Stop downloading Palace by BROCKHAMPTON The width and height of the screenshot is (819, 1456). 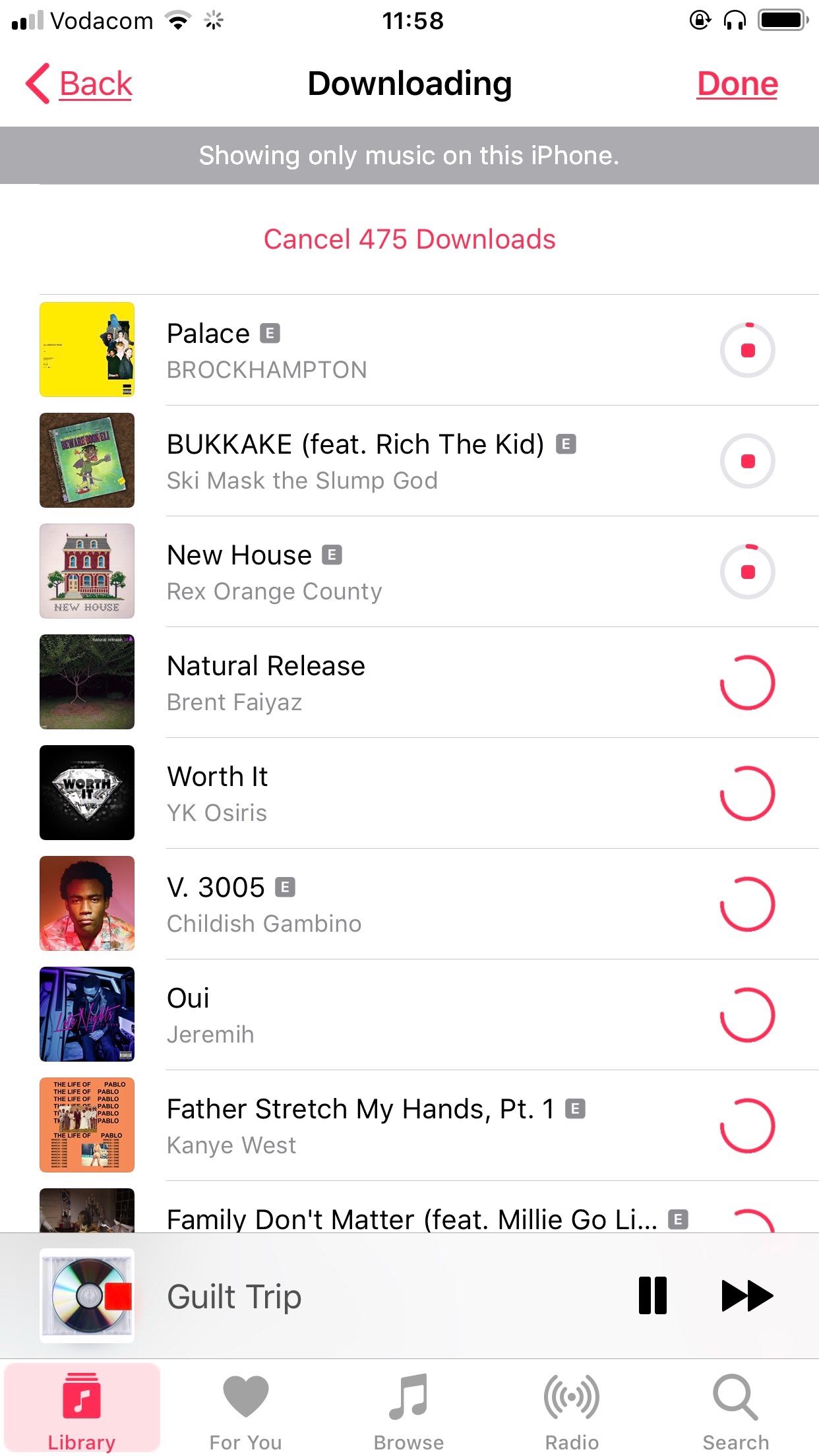(x=746, y=349)
